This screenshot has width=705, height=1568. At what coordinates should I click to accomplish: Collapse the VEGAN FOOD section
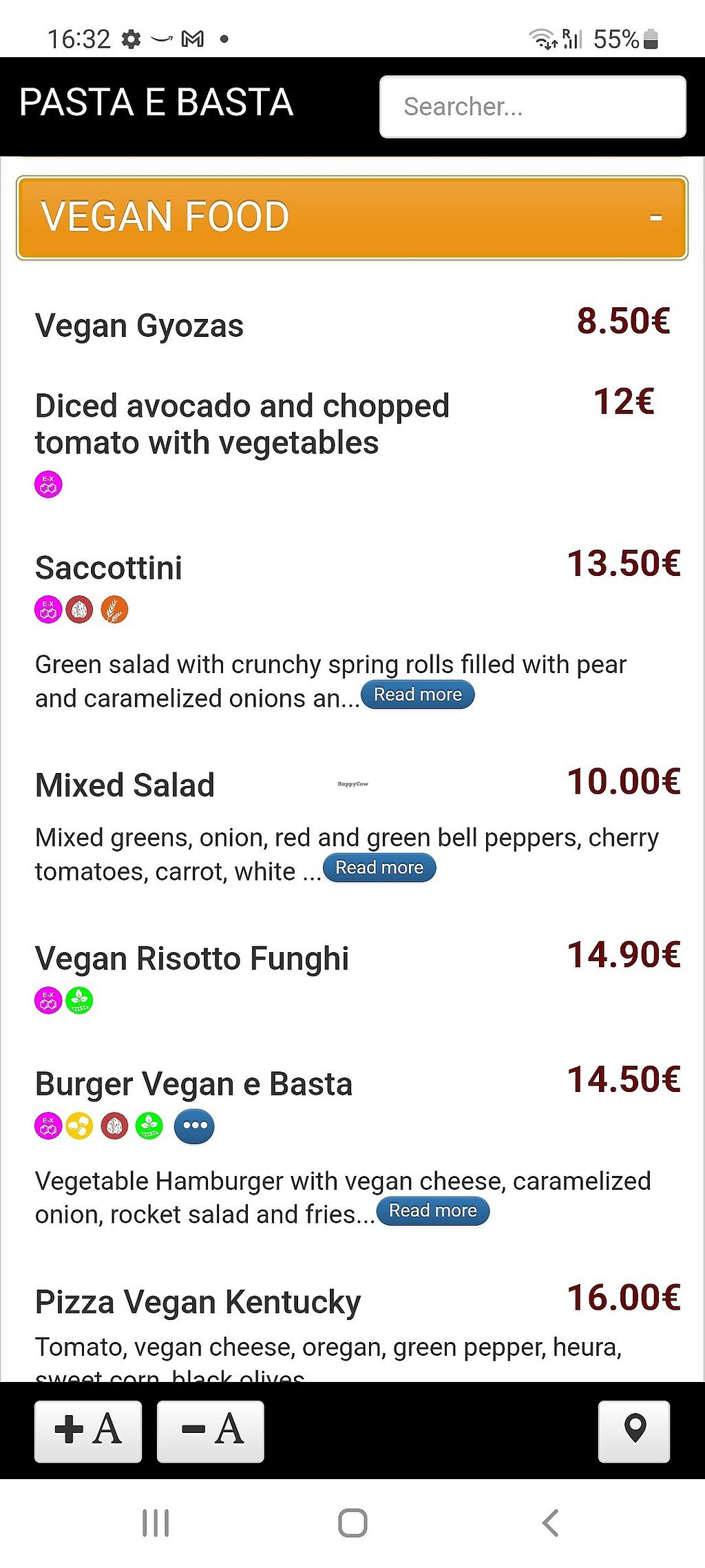pos(655,218)
